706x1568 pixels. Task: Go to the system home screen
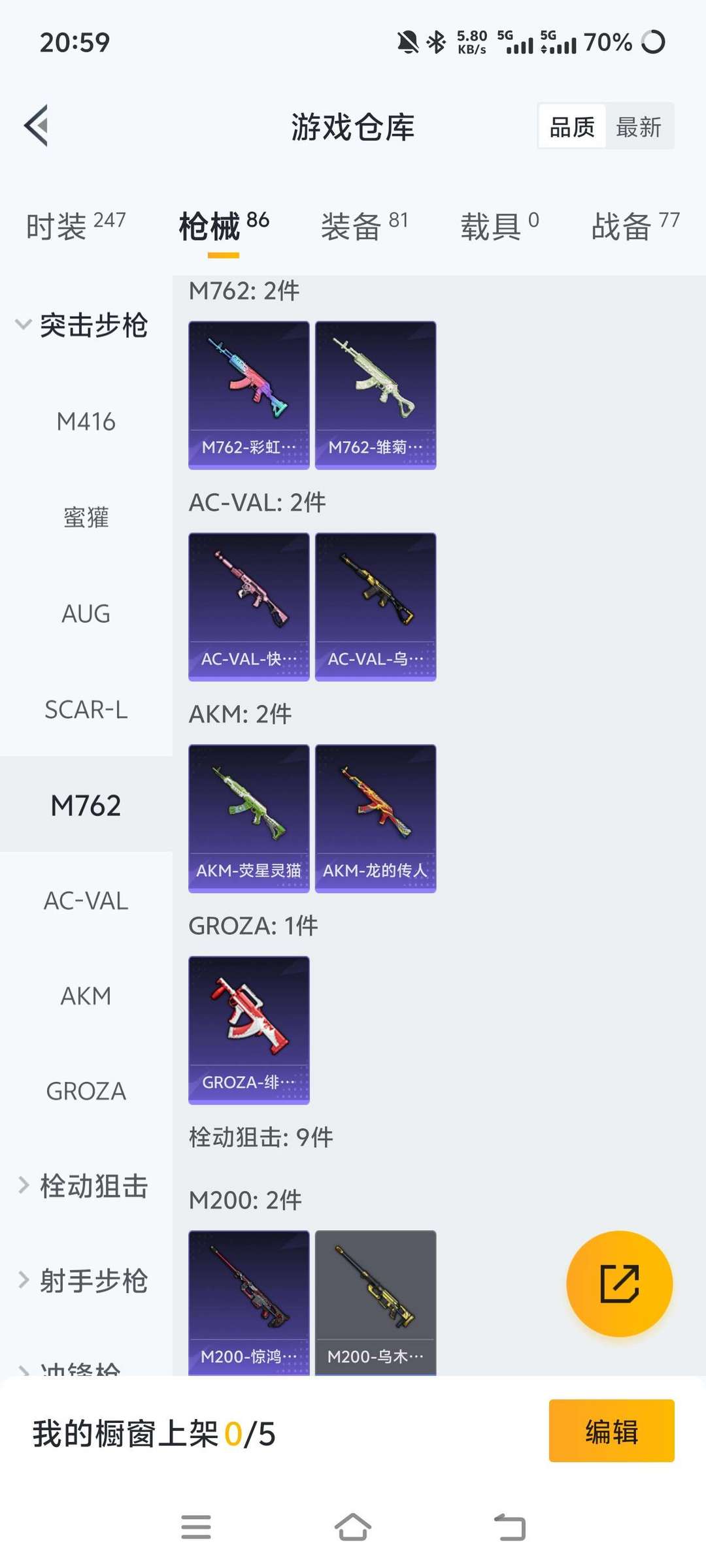tap(353, 1527)
